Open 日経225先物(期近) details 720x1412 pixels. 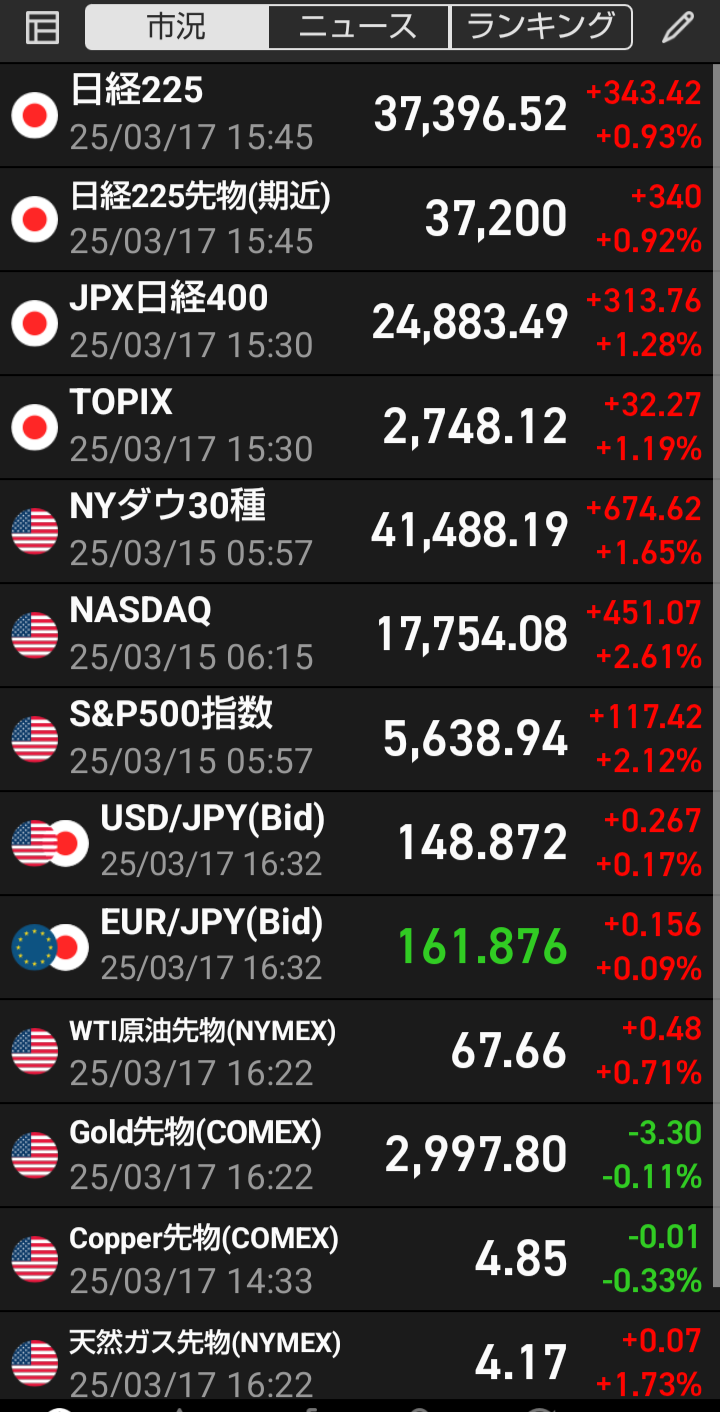(357, 219)
